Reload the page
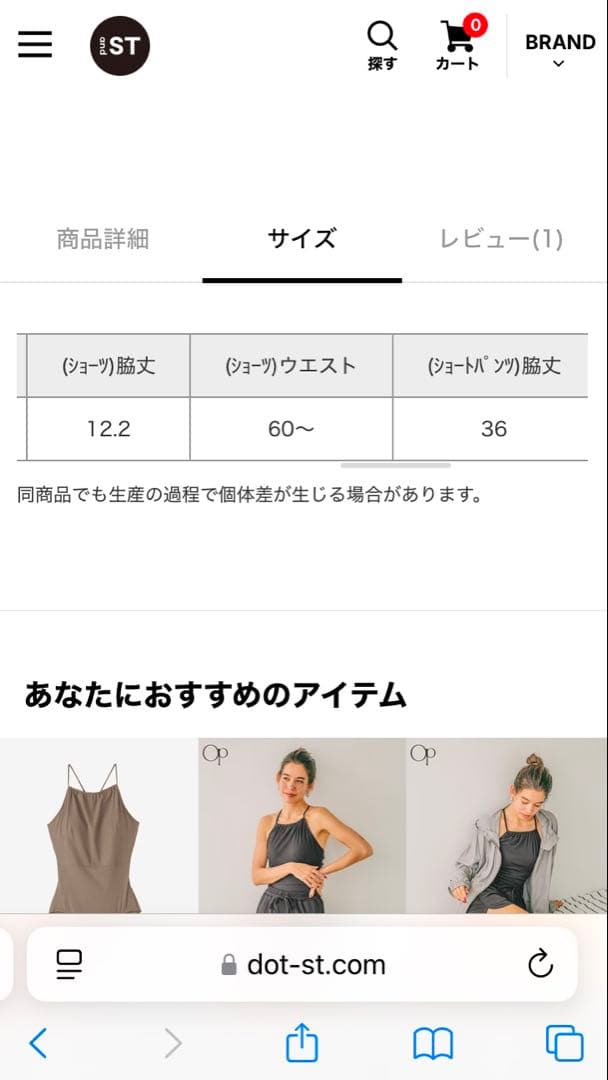This screenshot has width=608, height=1080. point(540,964)
